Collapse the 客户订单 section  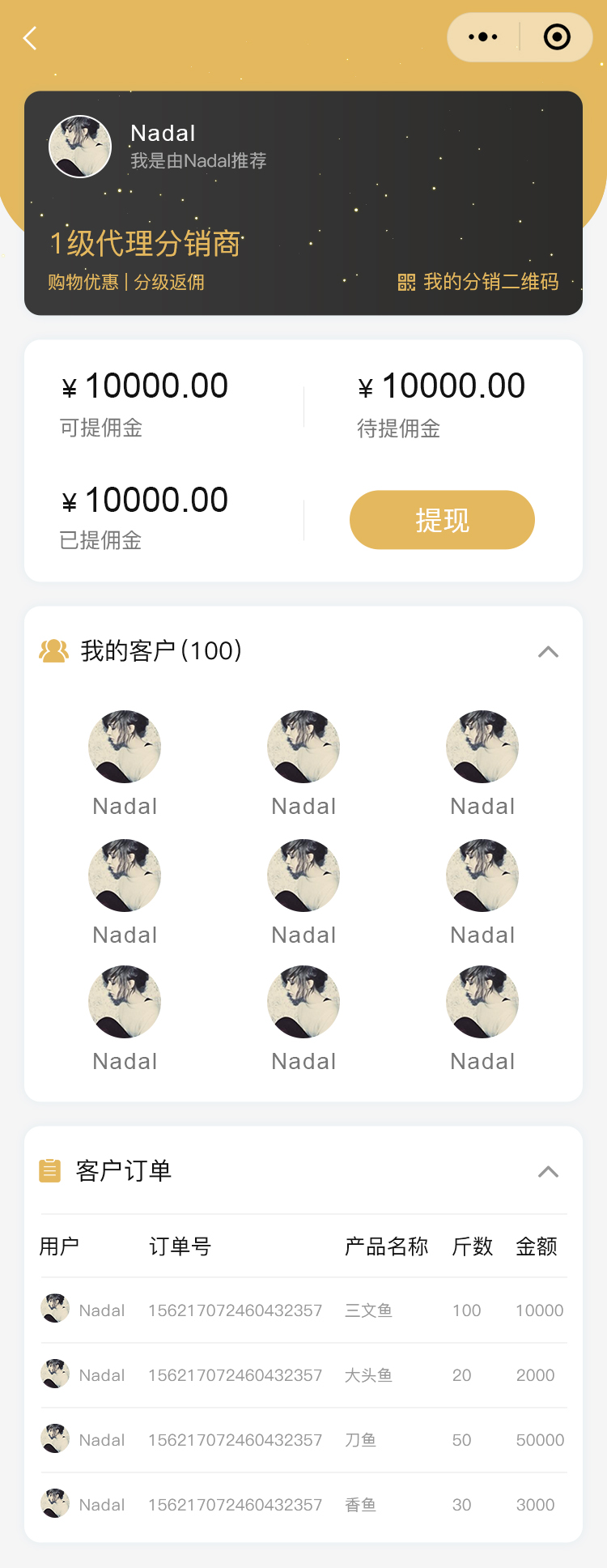point(548,1172)
